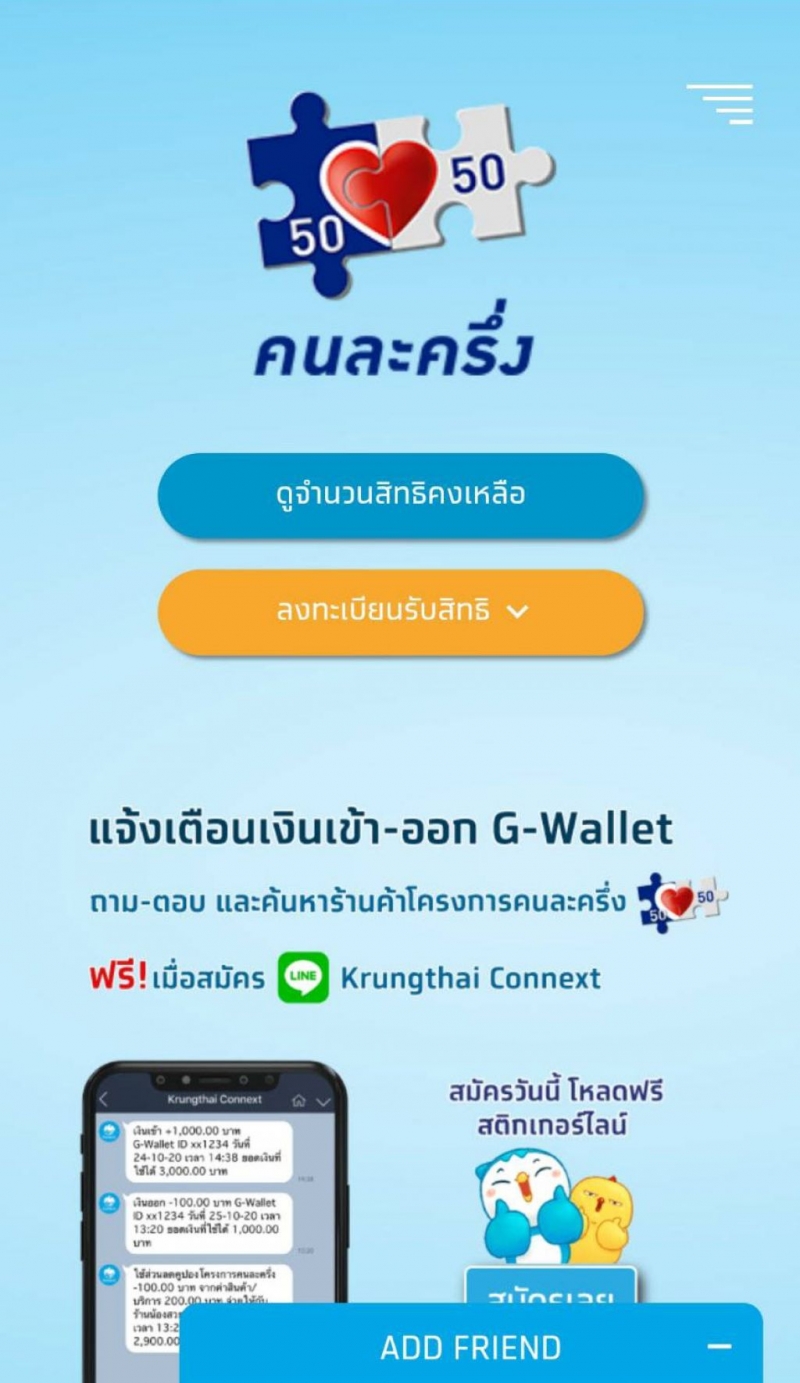The width and height of the screenshot is (800, 1383).
Task: Collapse the ADD FRIEND banner
Action: tap(719, 1347)
